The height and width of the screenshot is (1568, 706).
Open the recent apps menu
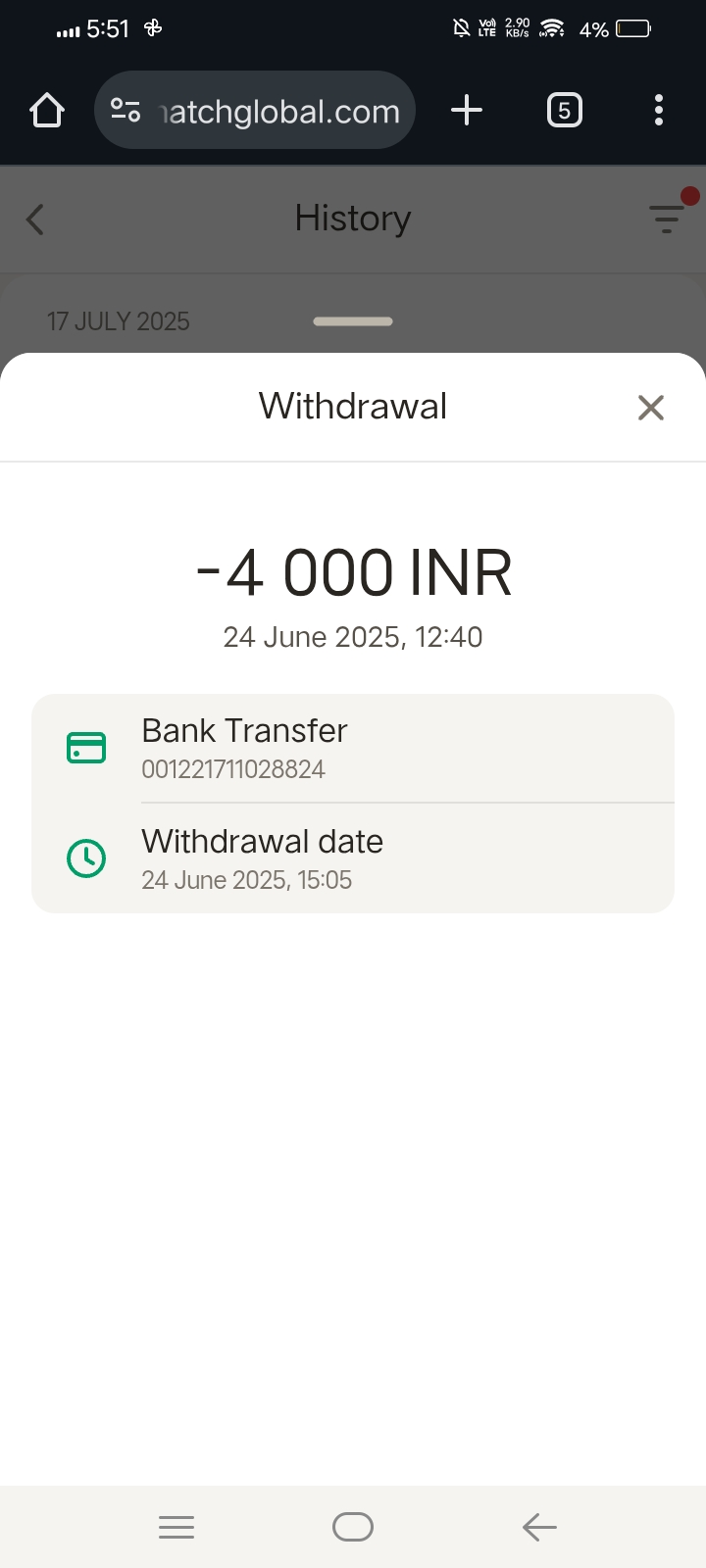click(x=176, y=1527)
